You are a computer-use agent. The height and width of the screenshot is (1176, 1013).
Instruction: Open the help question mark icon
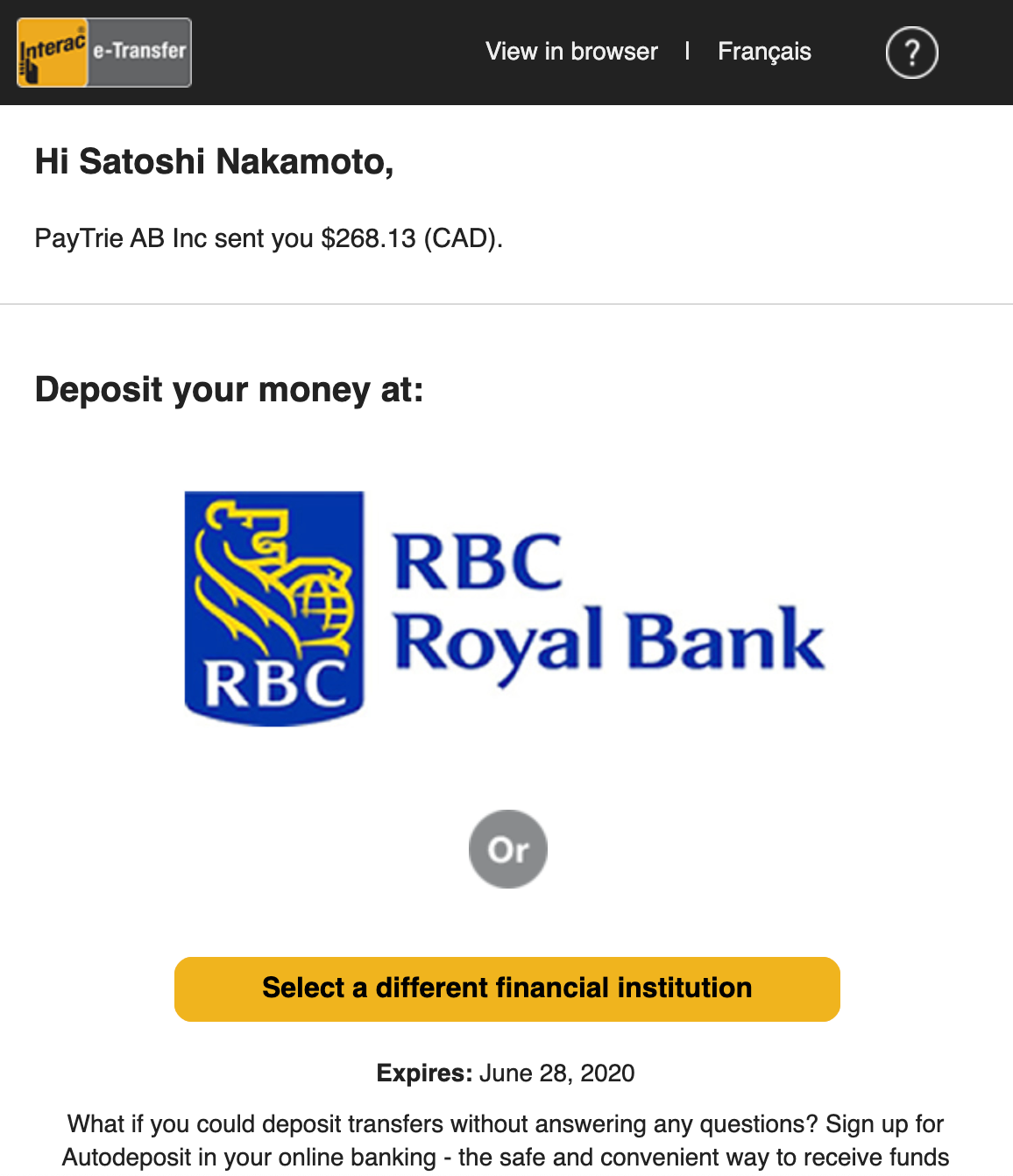pos(911,53)
